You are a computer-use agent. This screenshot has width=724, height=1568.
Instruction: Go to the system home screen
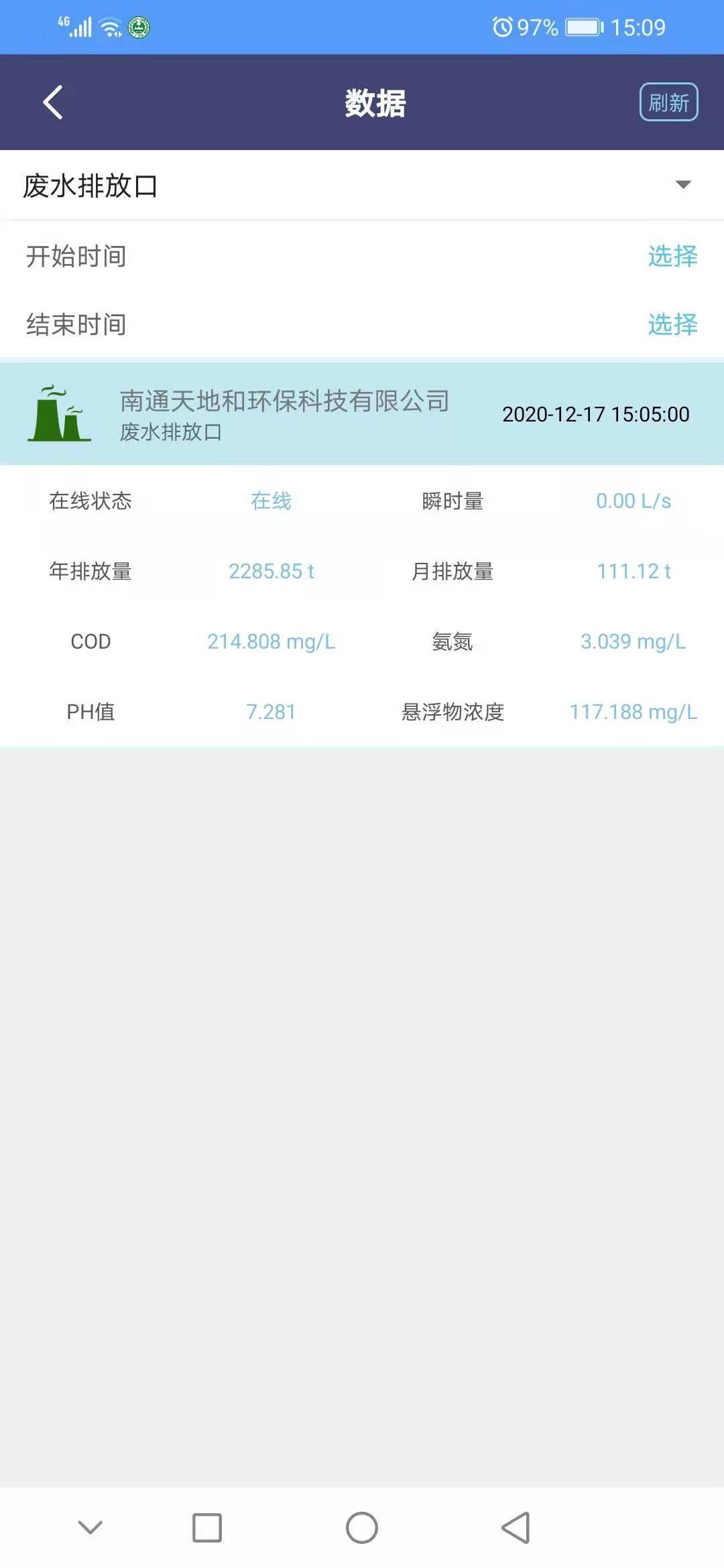pos(362,1528)
